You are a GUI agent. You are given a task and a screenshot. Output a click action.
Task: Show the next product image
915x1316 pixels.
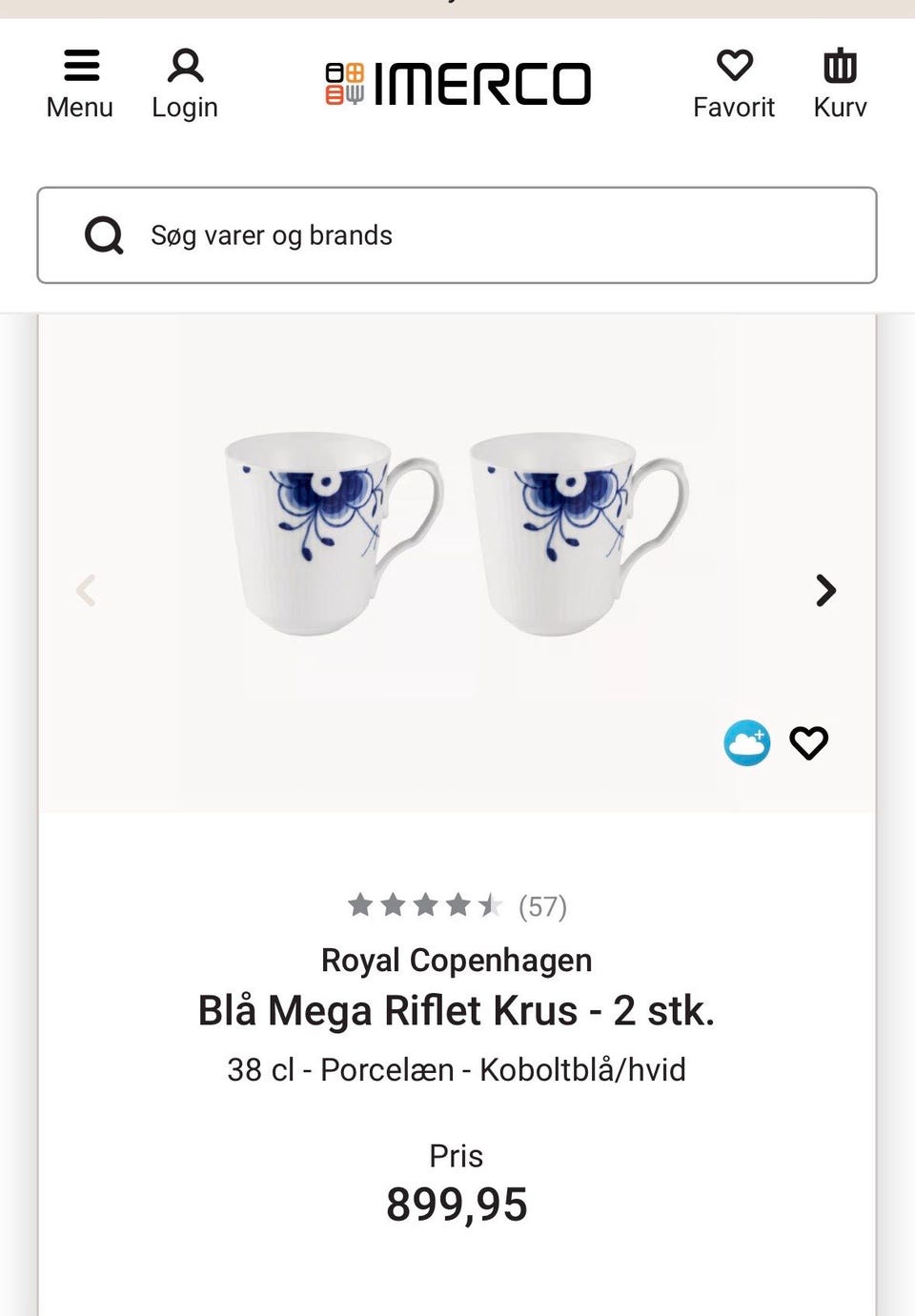[825, 591]
